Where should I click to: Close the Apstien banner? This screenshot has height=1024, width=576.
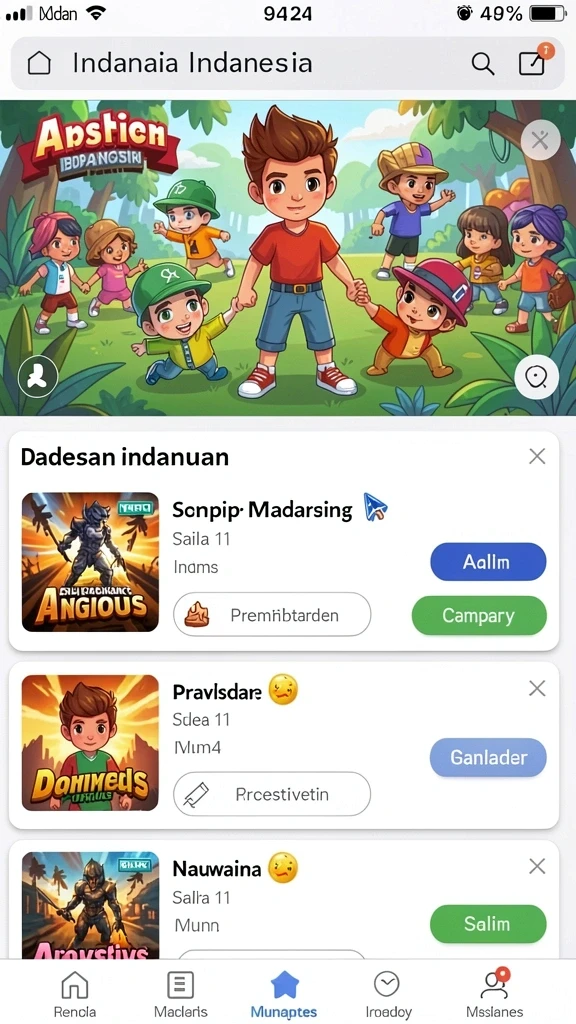(x=540, y=140)
